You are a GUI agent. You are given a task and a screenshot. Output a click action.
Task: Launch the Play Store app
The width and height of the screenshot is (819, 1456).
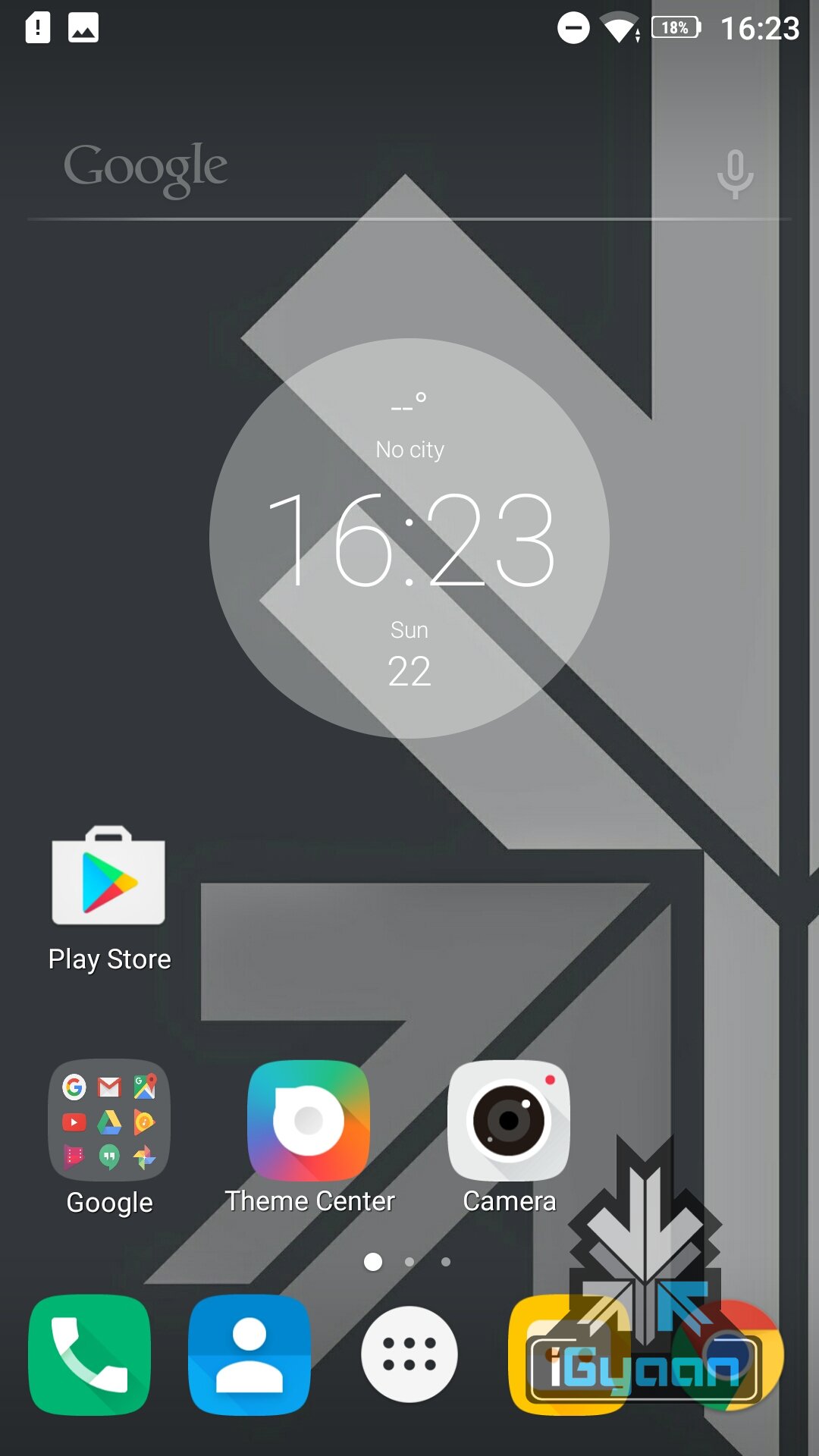[x=108, y=880]
